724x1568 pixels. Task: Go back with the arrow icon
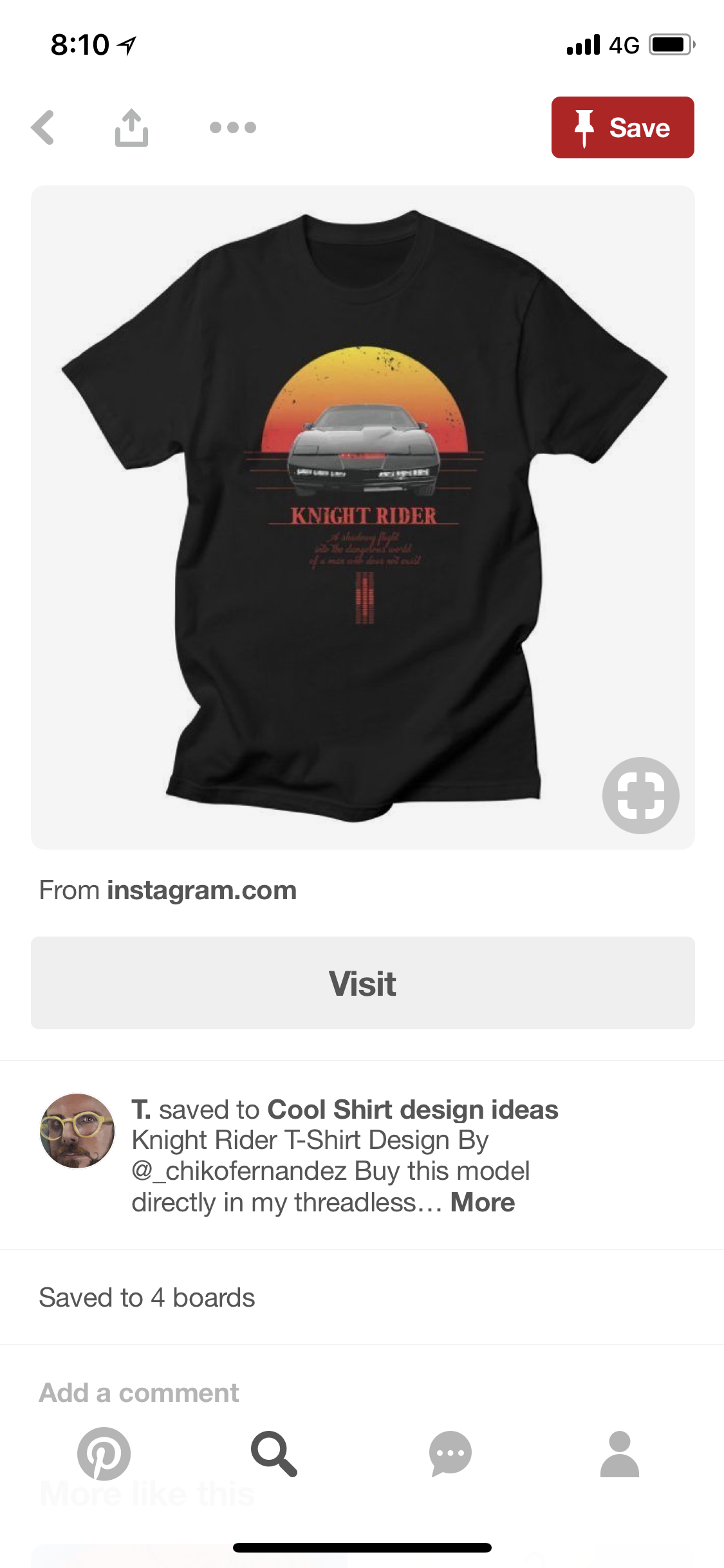pos(43,127)
